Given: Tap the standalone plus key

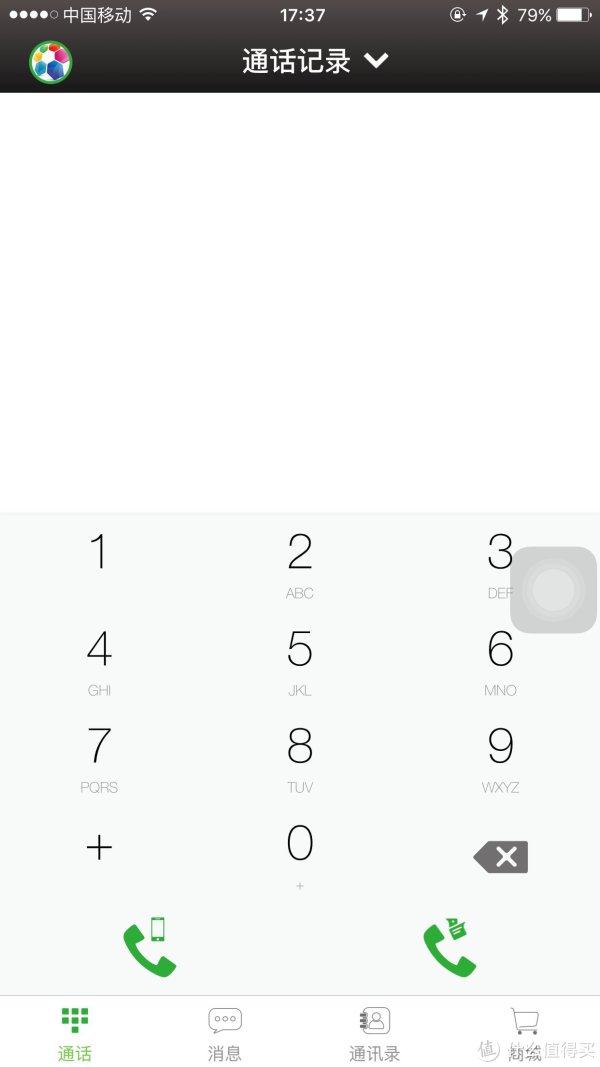Looking at the screenshot, I should tap(99, 847).
